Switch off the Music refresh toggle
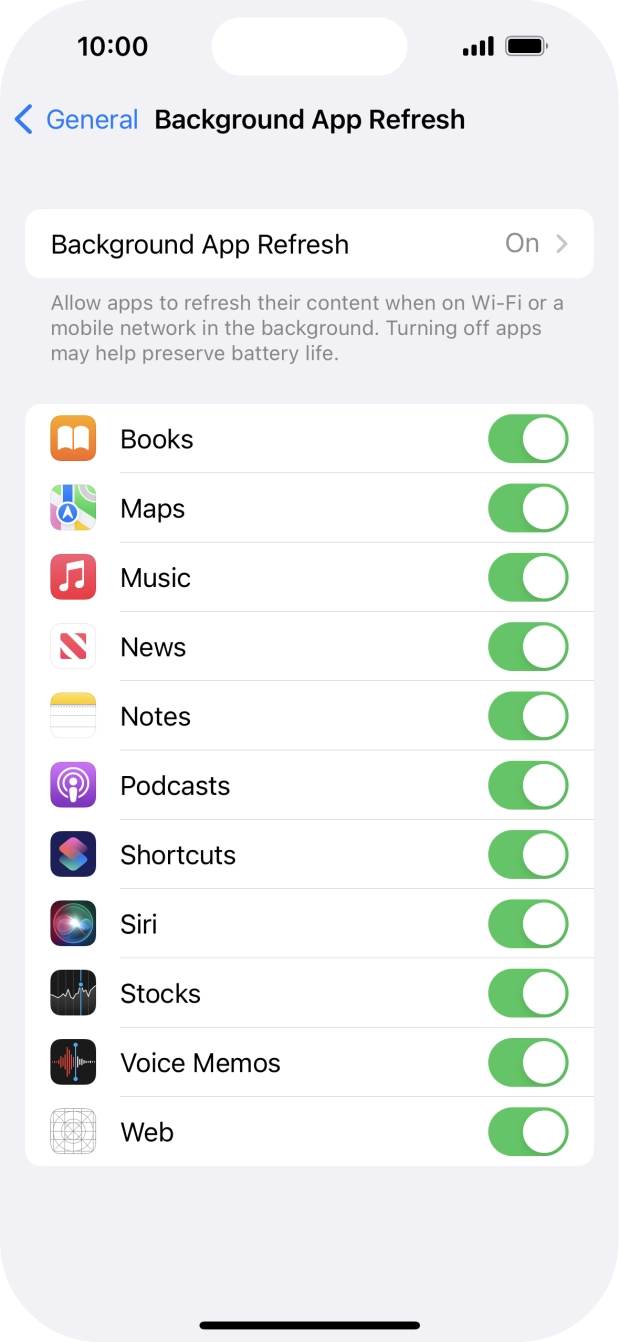The height and width of the screenshot is (1342, 619). (528, 578)
